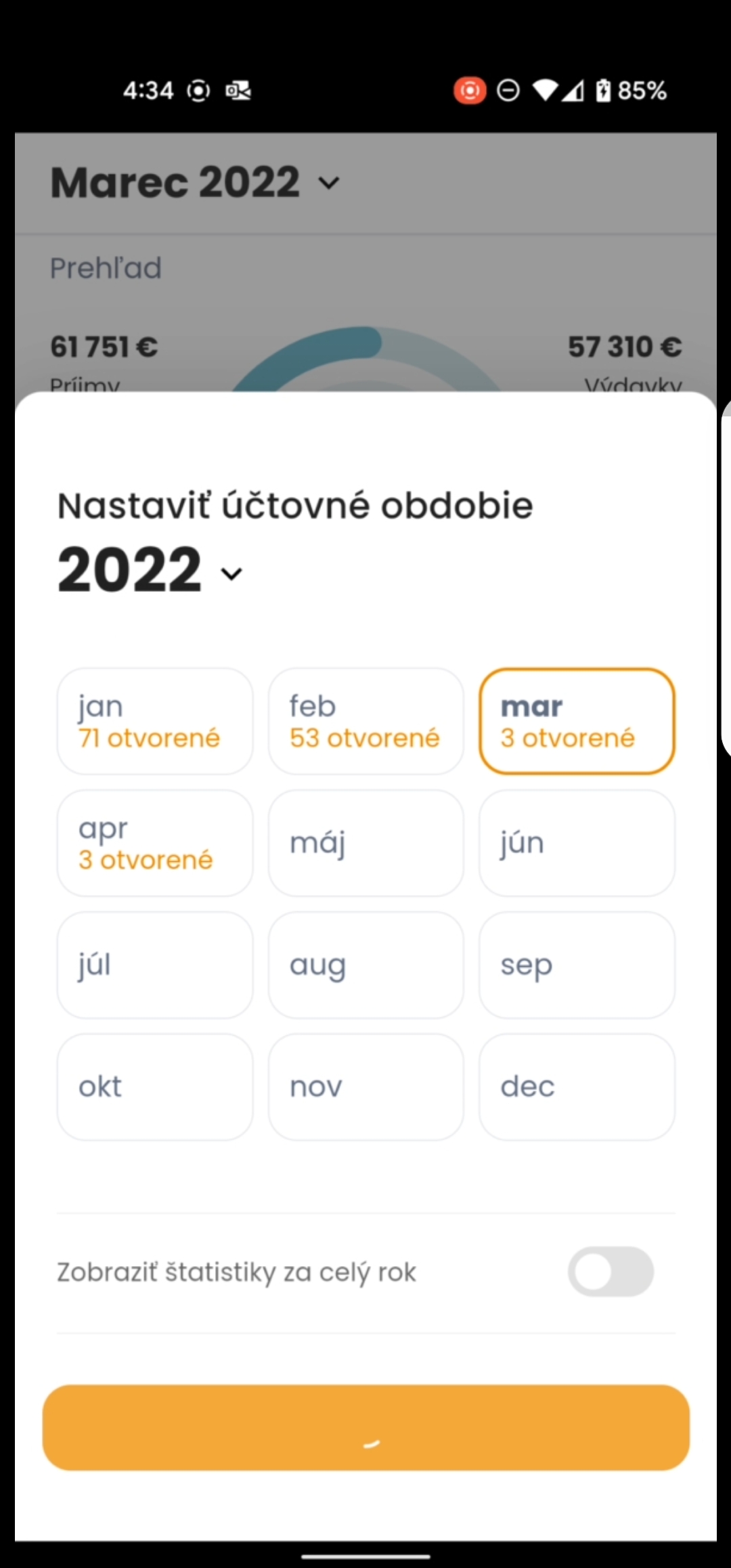Image resolution: width=731 pixels, height=1568 pixels.
Task: Choose the jún month tile
Action: (577, 843)
